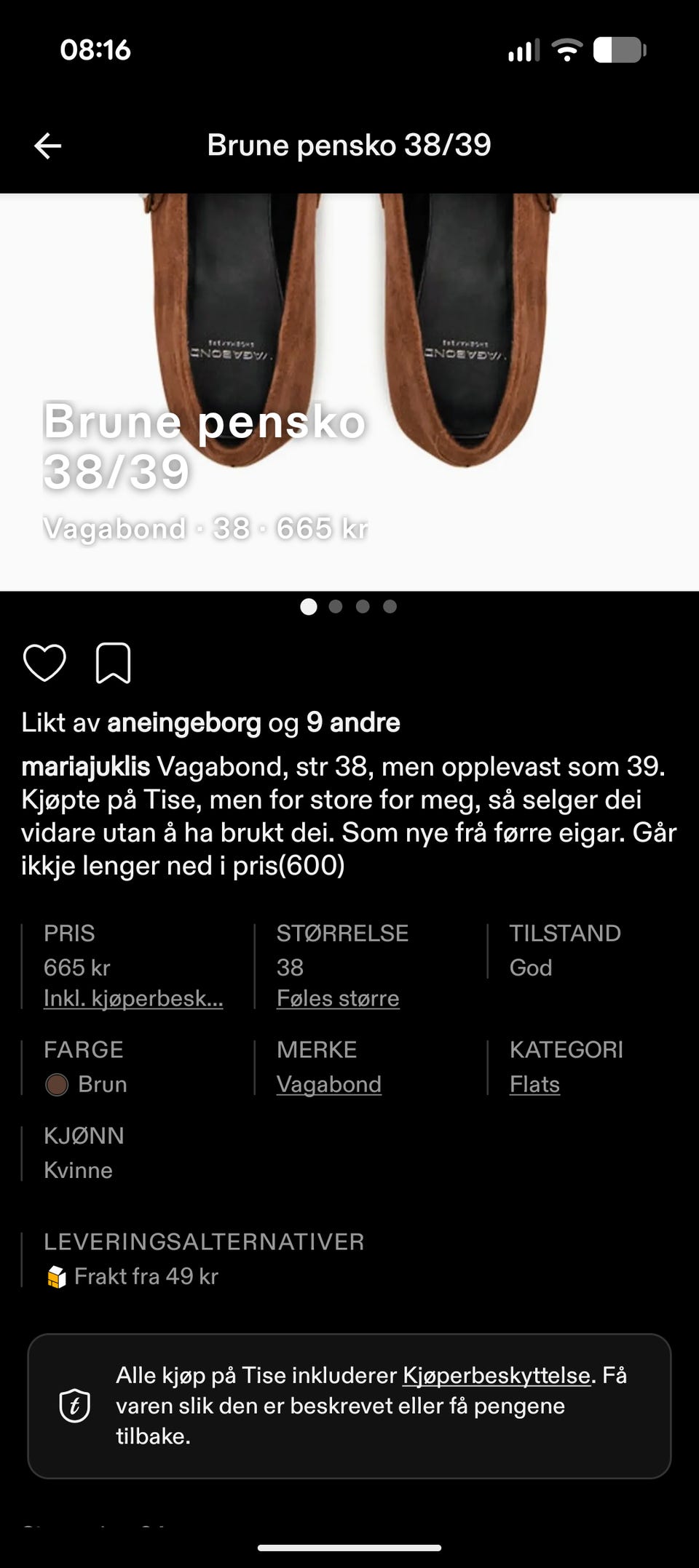699x1568 pixels.
Task: Open the product photo of the shoes
Action: pos(349,391)
